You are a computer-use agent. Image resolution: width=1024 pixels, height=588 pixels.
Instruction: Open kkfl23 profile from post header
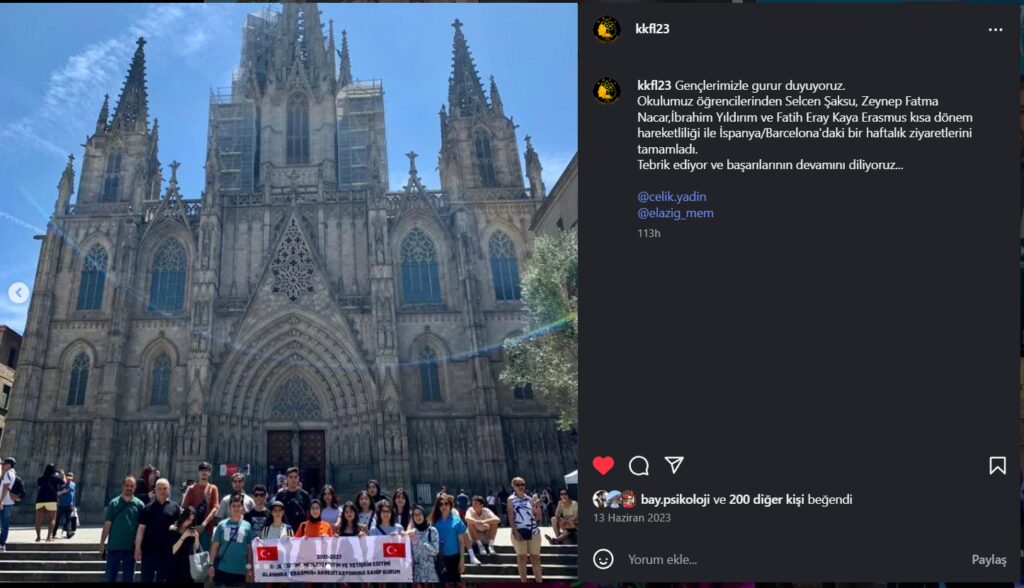652,29
